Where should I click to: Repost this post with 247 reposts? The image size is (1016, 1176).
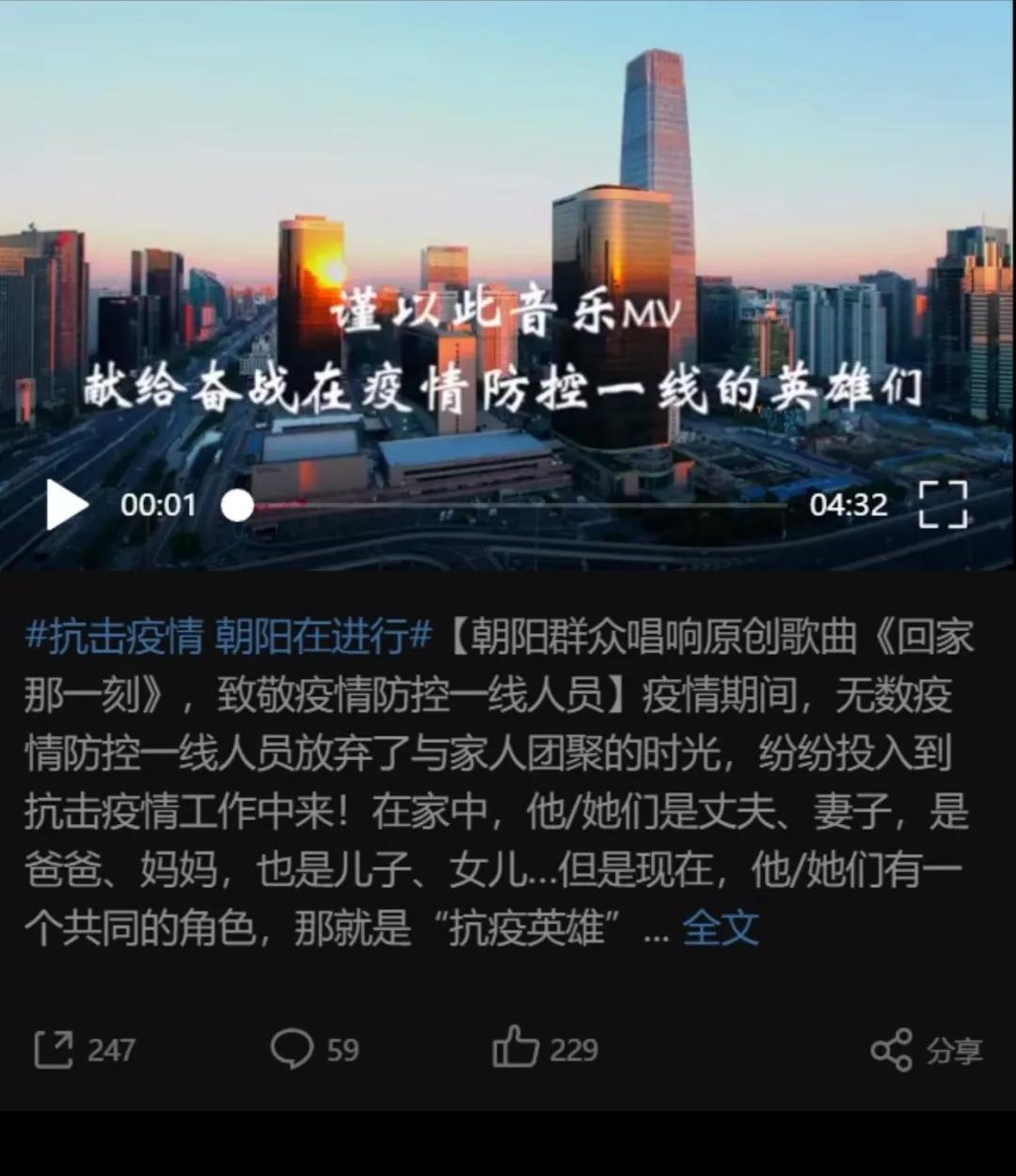(85, 1049)
